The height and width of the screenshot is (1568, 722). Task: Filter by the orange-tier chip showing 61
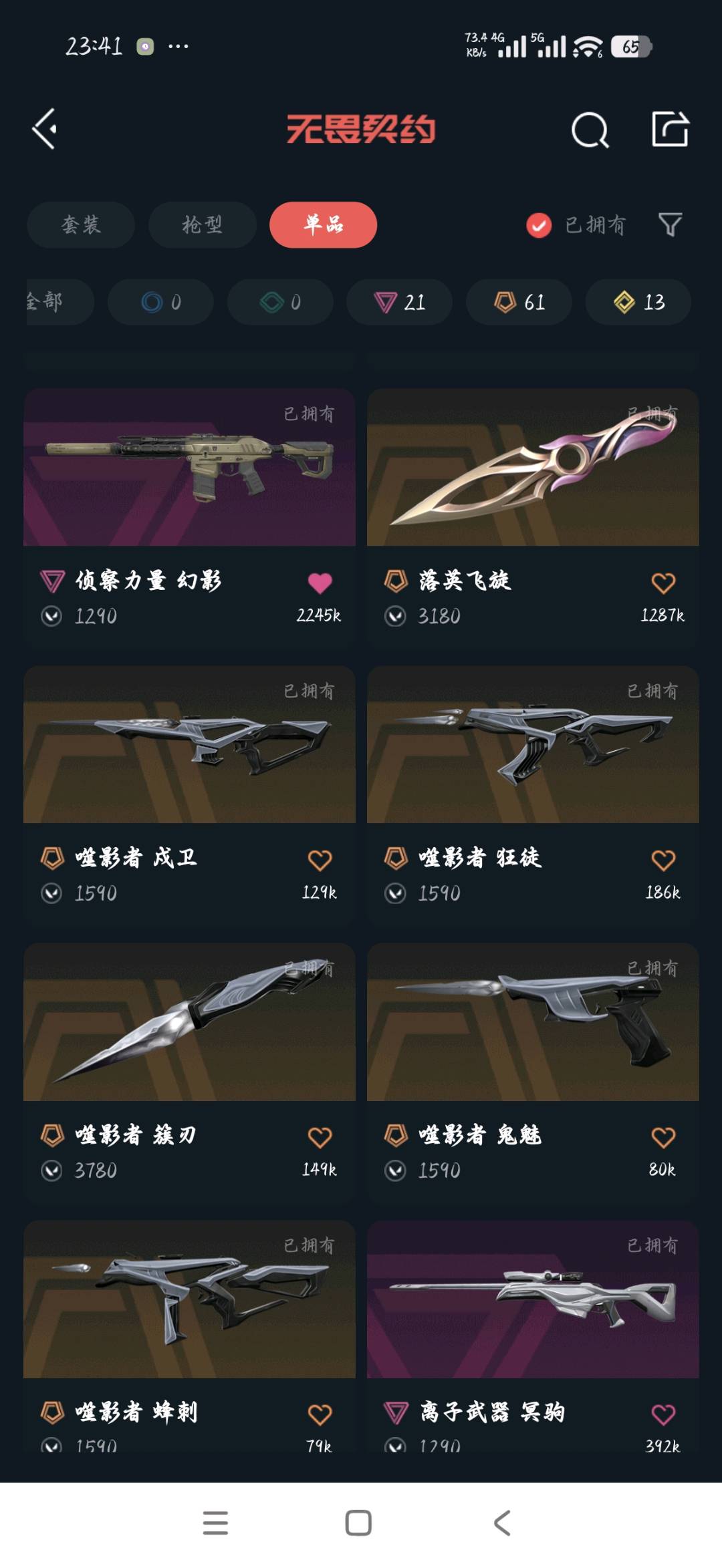[x=519, y=302]
